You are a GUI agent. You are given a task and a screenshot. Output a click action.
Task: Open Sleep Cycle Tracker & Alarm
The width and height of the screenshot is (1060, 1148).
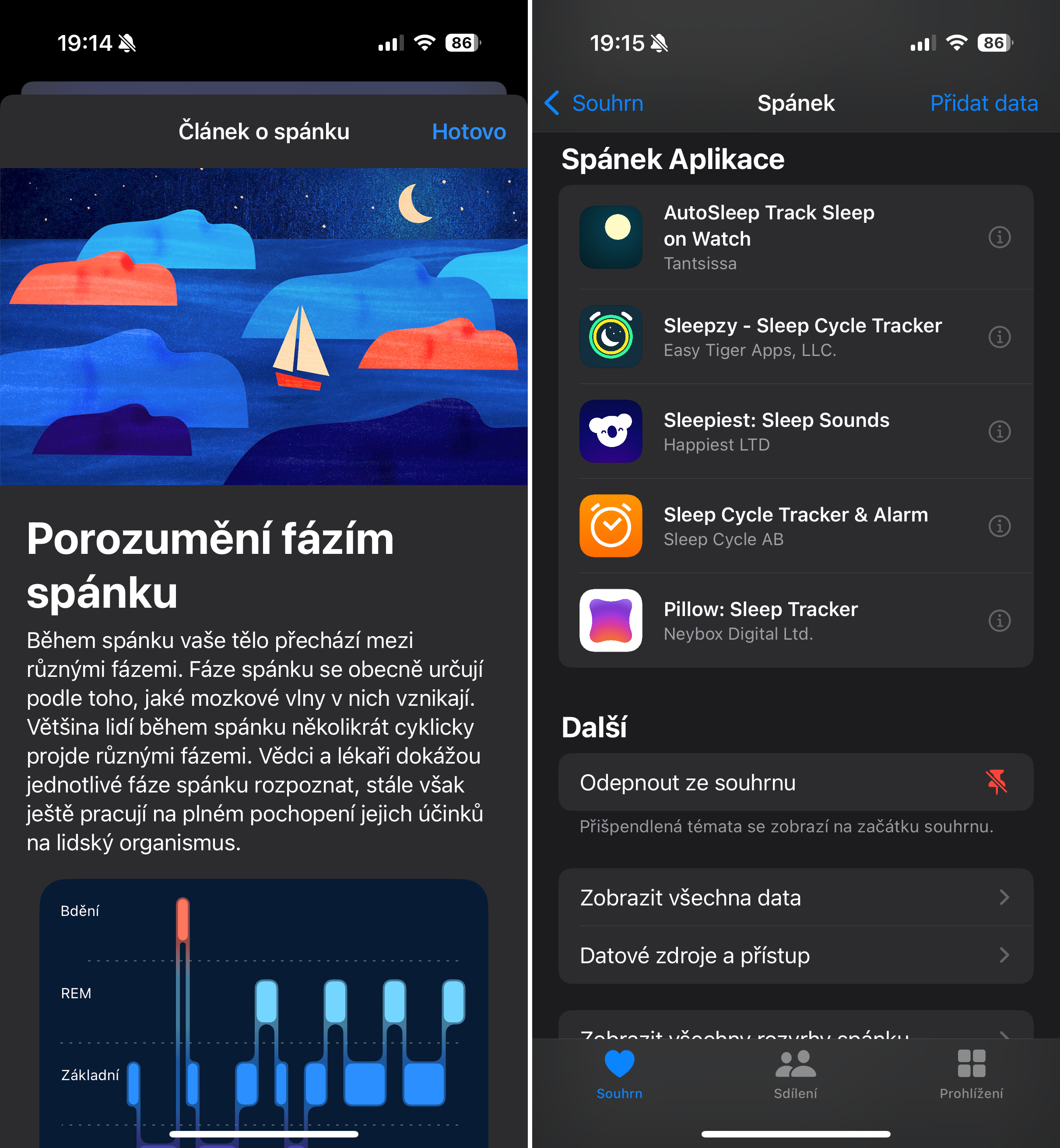(x=769, y=526)
